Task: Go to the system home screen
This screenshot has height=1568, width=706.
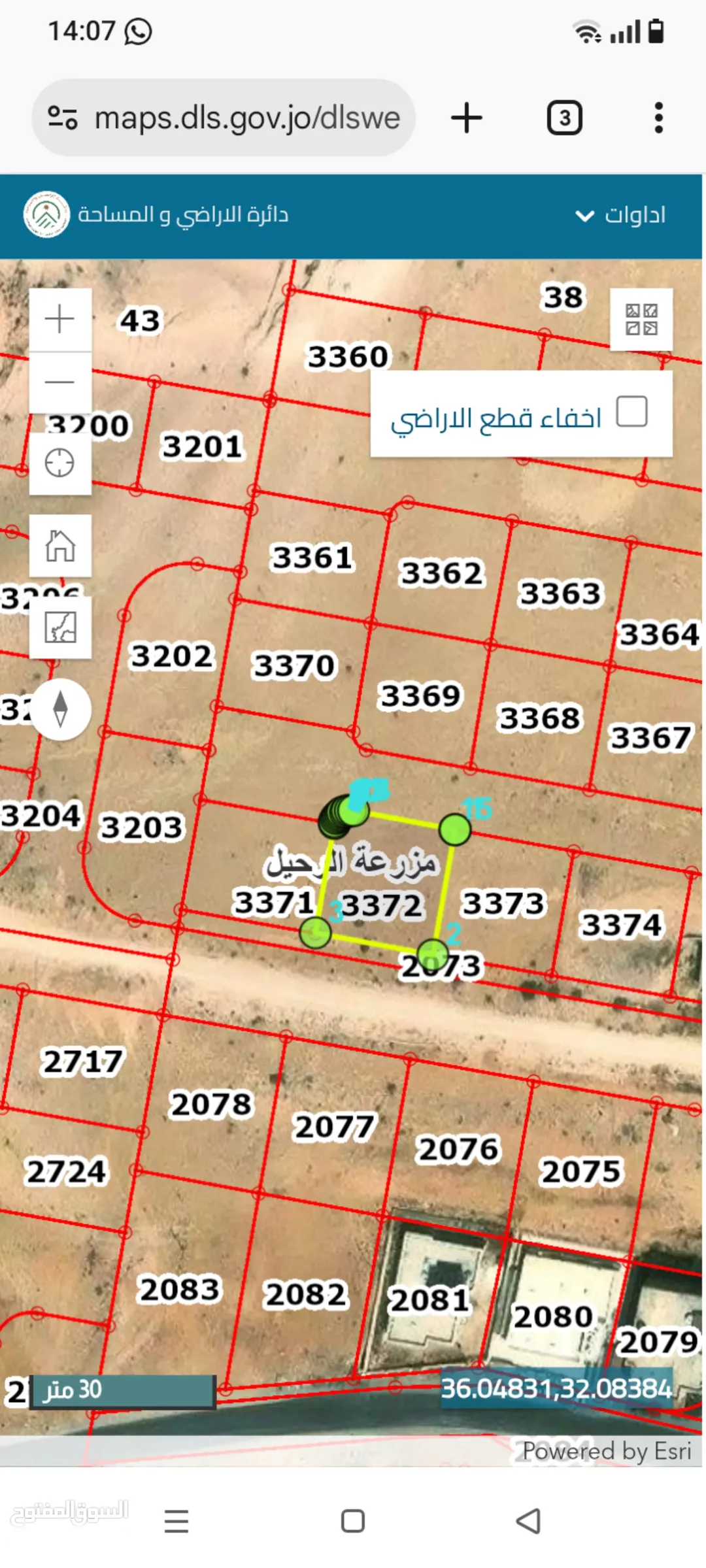Action: click(x=353, y=1521)
